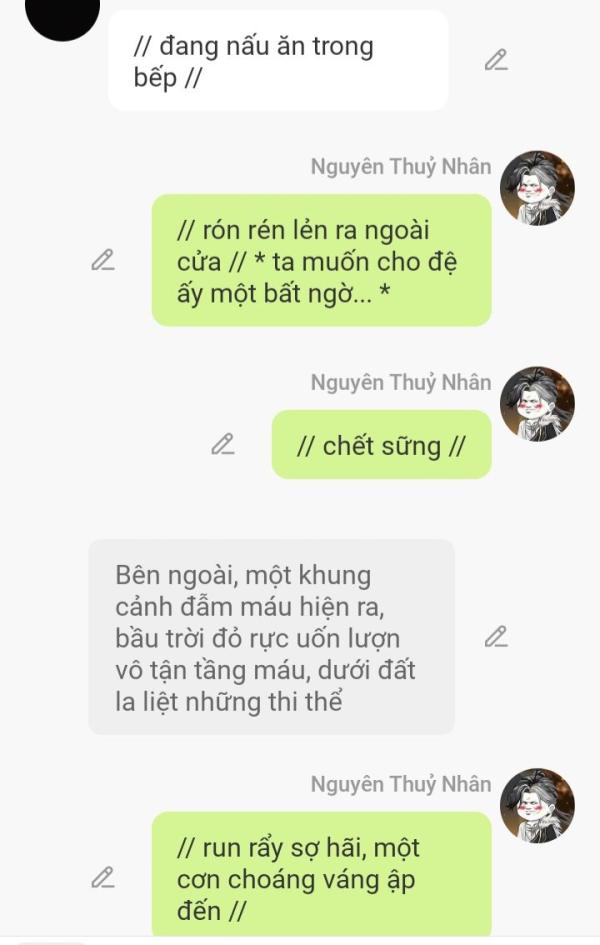
Task: Open avatar beside the "chết sững" message
Action: (537, 403)
